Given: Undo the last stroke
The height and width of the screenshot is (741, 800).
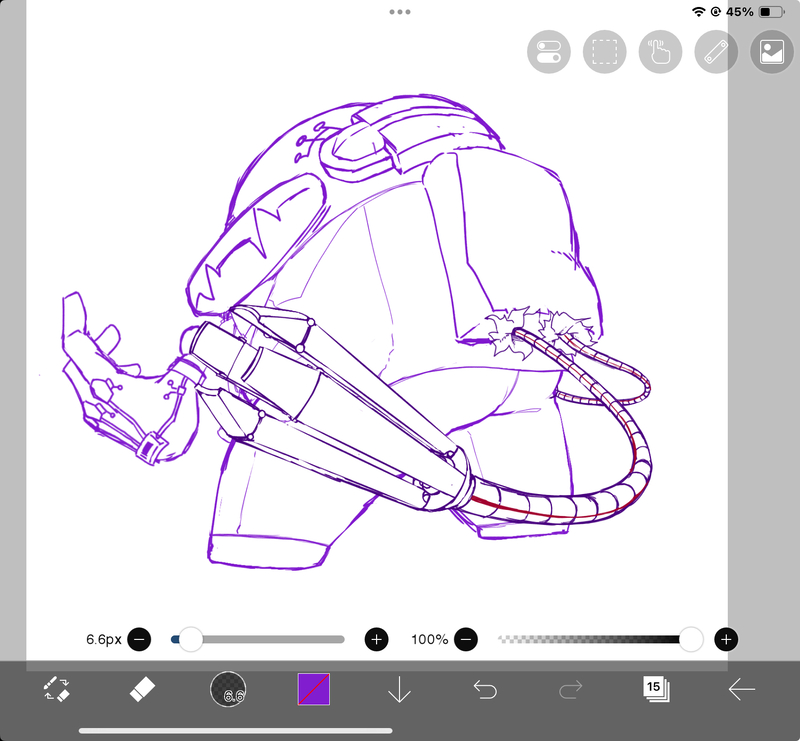Looking at the screenshot, I should (485, 689).
